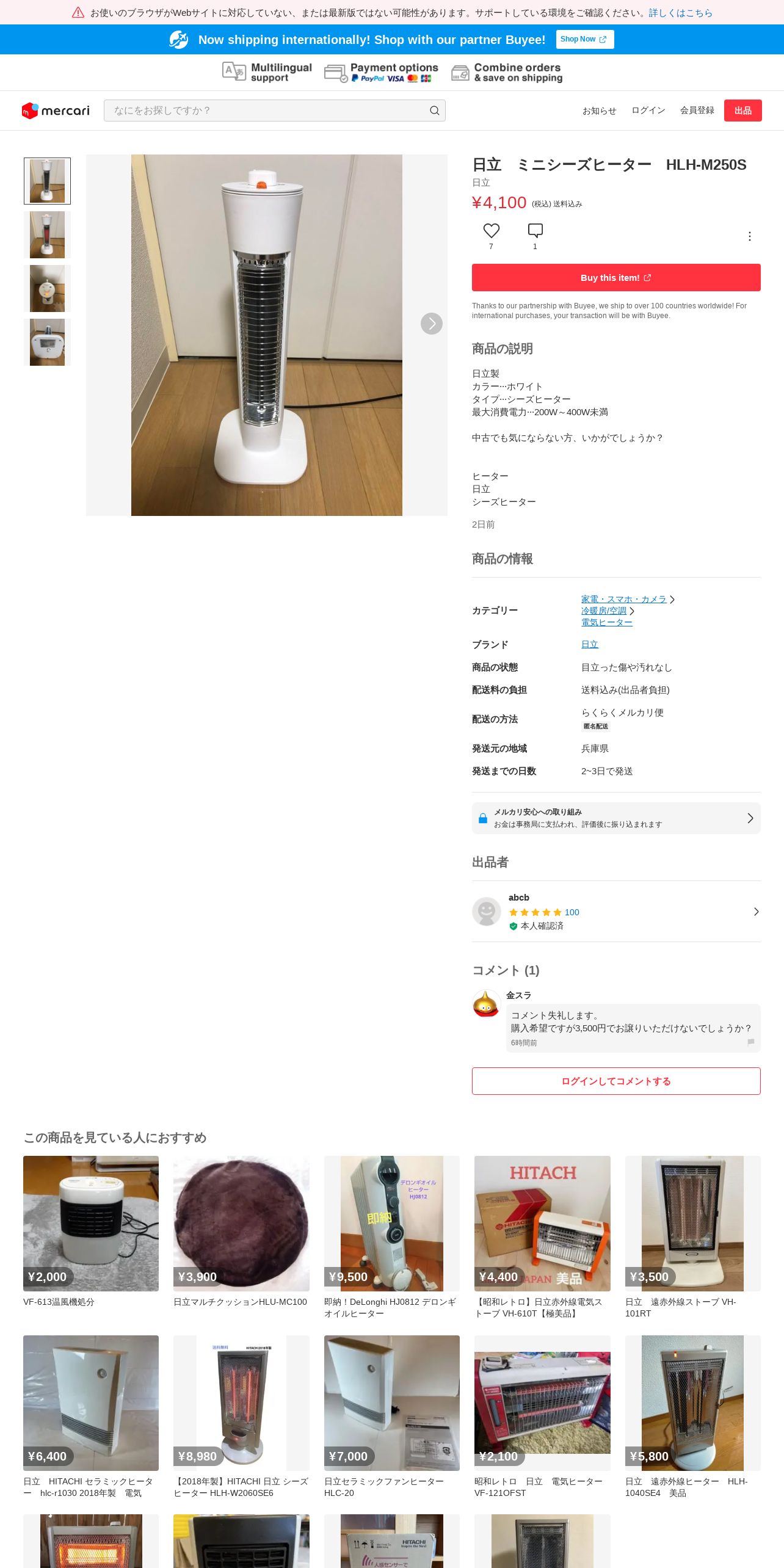Tap ログインしてコメントする button
This screenshot has width=784, height=1568.
[x=615, y=1081]
